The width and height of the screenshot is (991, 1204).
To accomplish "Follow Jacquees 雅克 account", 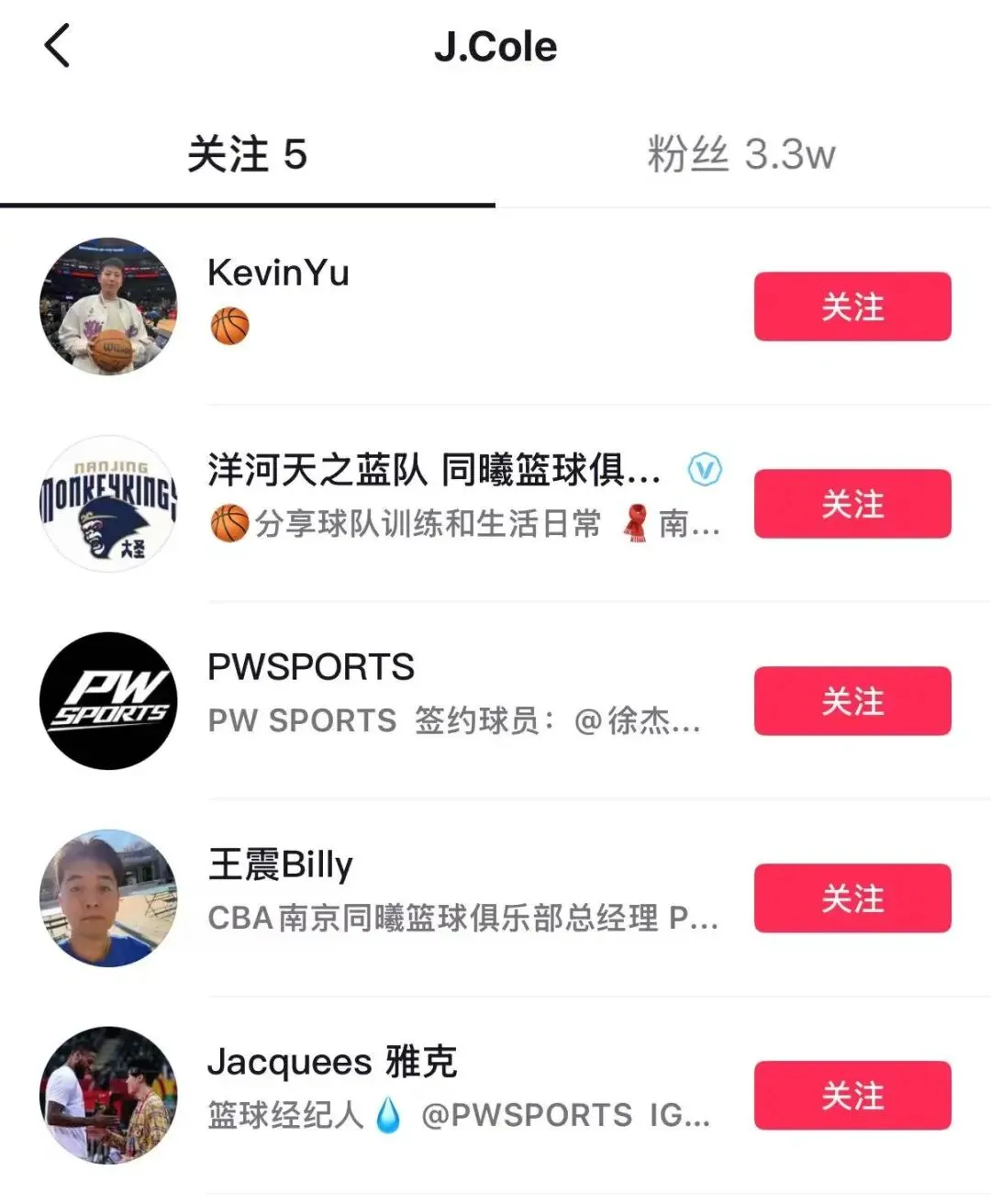I will click(852, 1096).
